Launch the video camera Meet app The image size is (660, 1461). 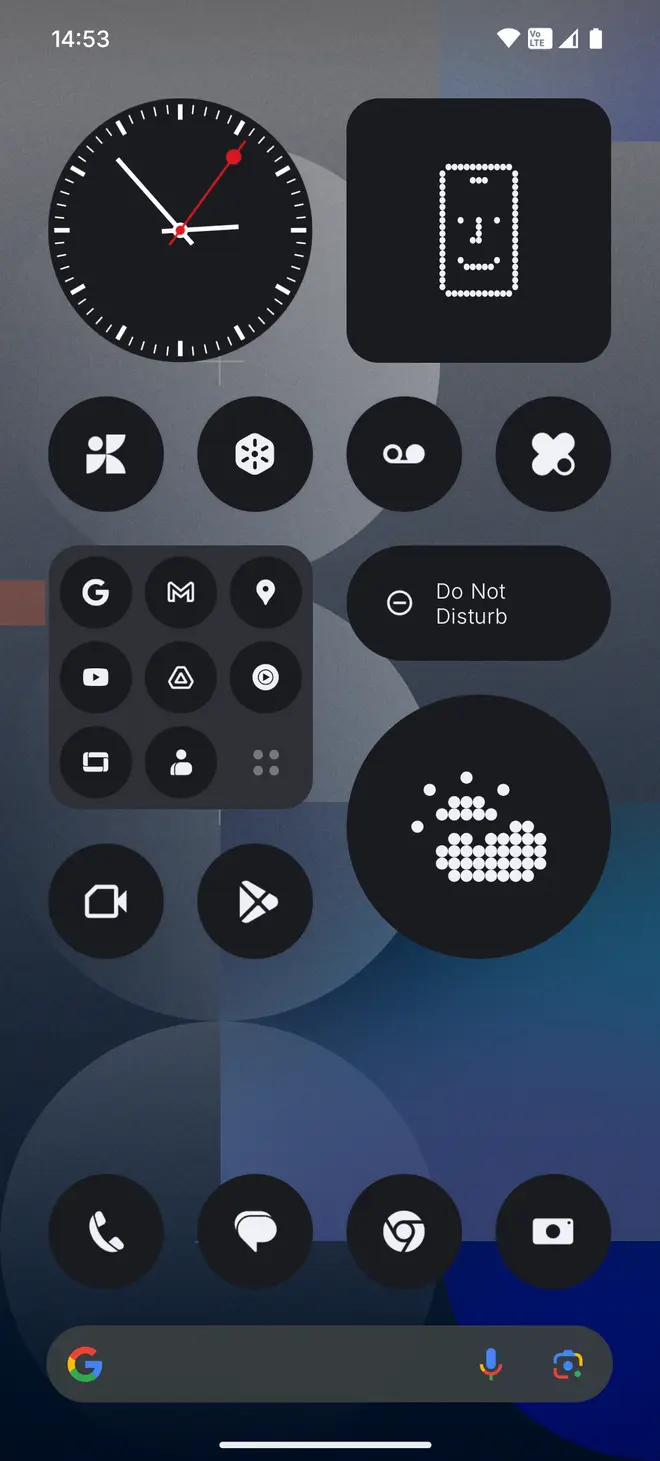click(106, 902)
